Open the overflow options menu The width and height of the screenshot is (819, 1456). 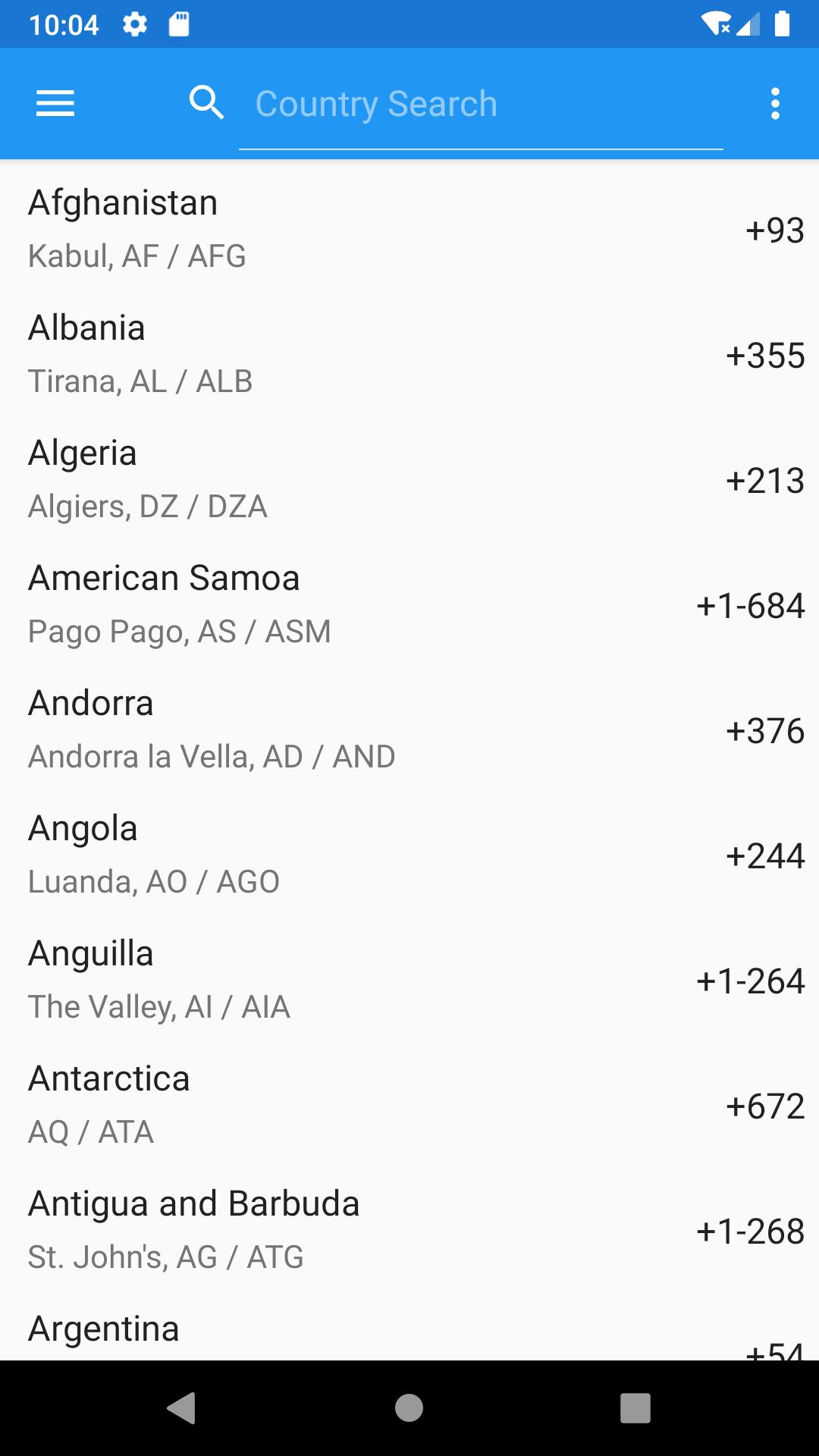tap(774, 103)
